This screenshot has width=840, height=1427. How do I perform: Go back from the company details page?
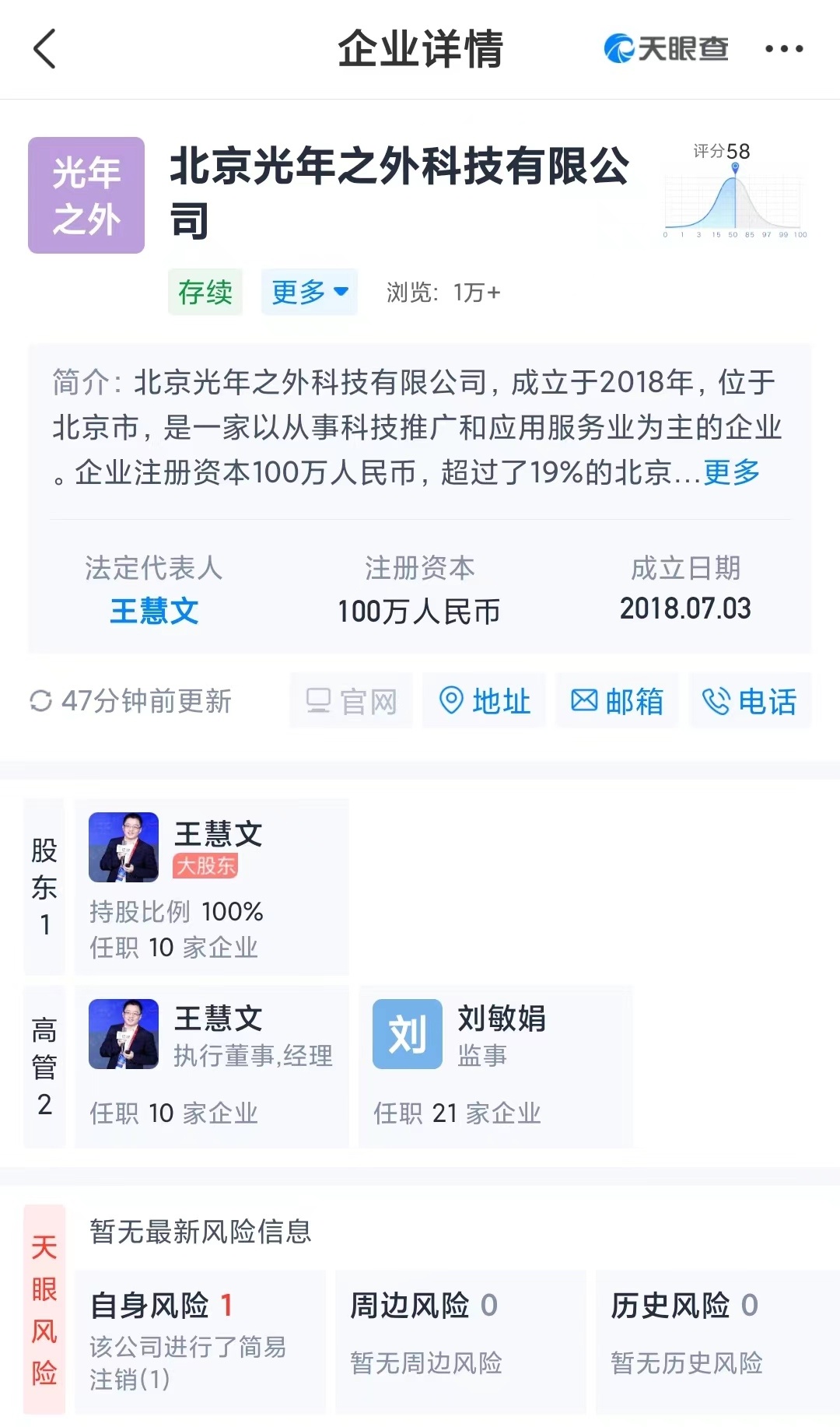click(x=45, y=49)
